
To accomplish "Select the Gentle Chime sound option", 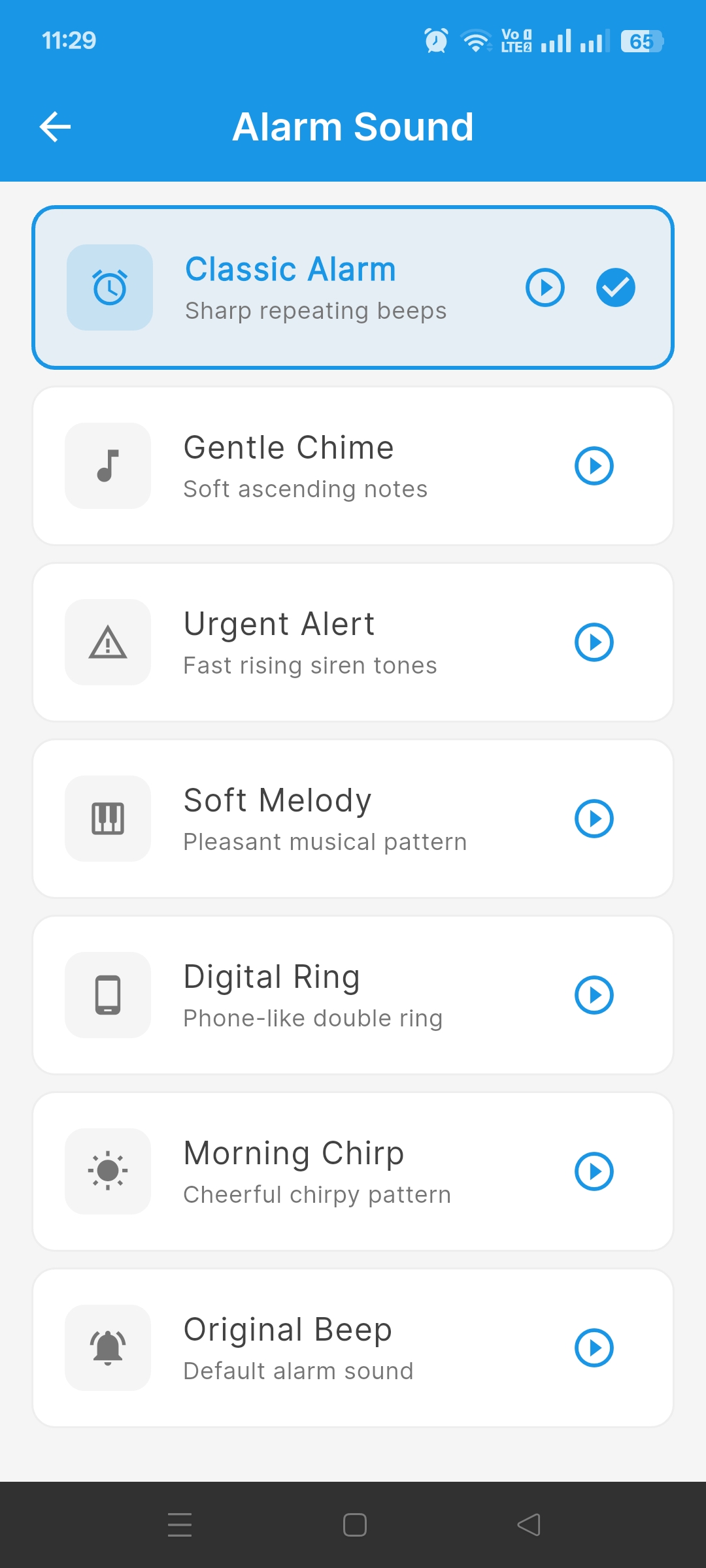I will [x=353, y=465].
